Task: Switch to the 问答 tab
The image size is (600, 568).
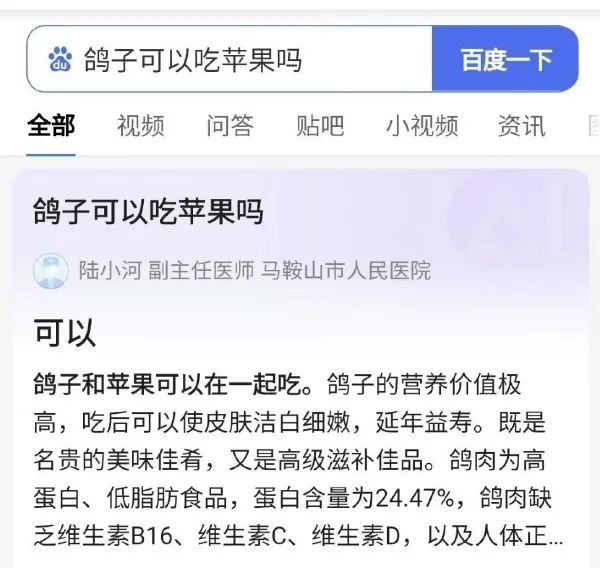Action: click(x=230, y=126)
